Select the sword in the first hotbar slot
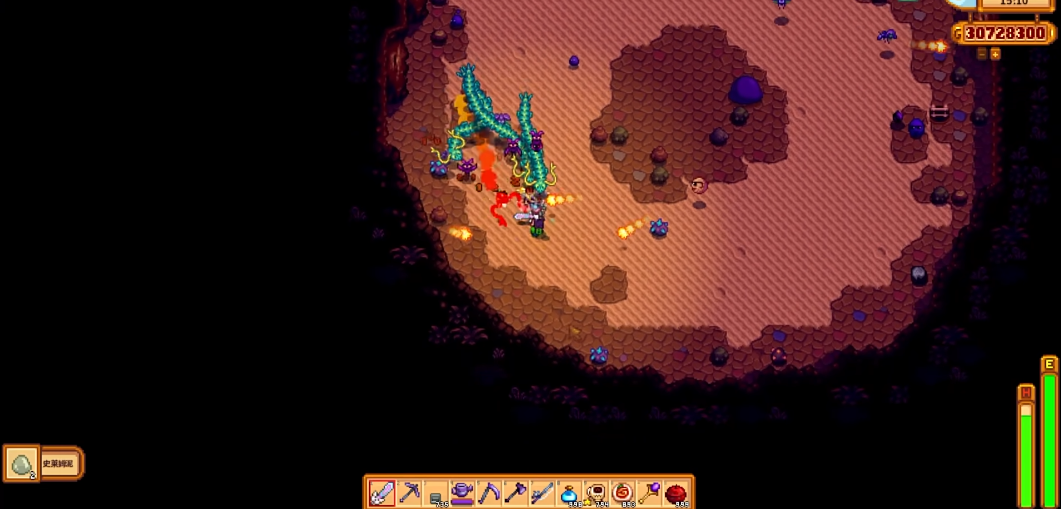1061x509 pixels. (382, 493)
